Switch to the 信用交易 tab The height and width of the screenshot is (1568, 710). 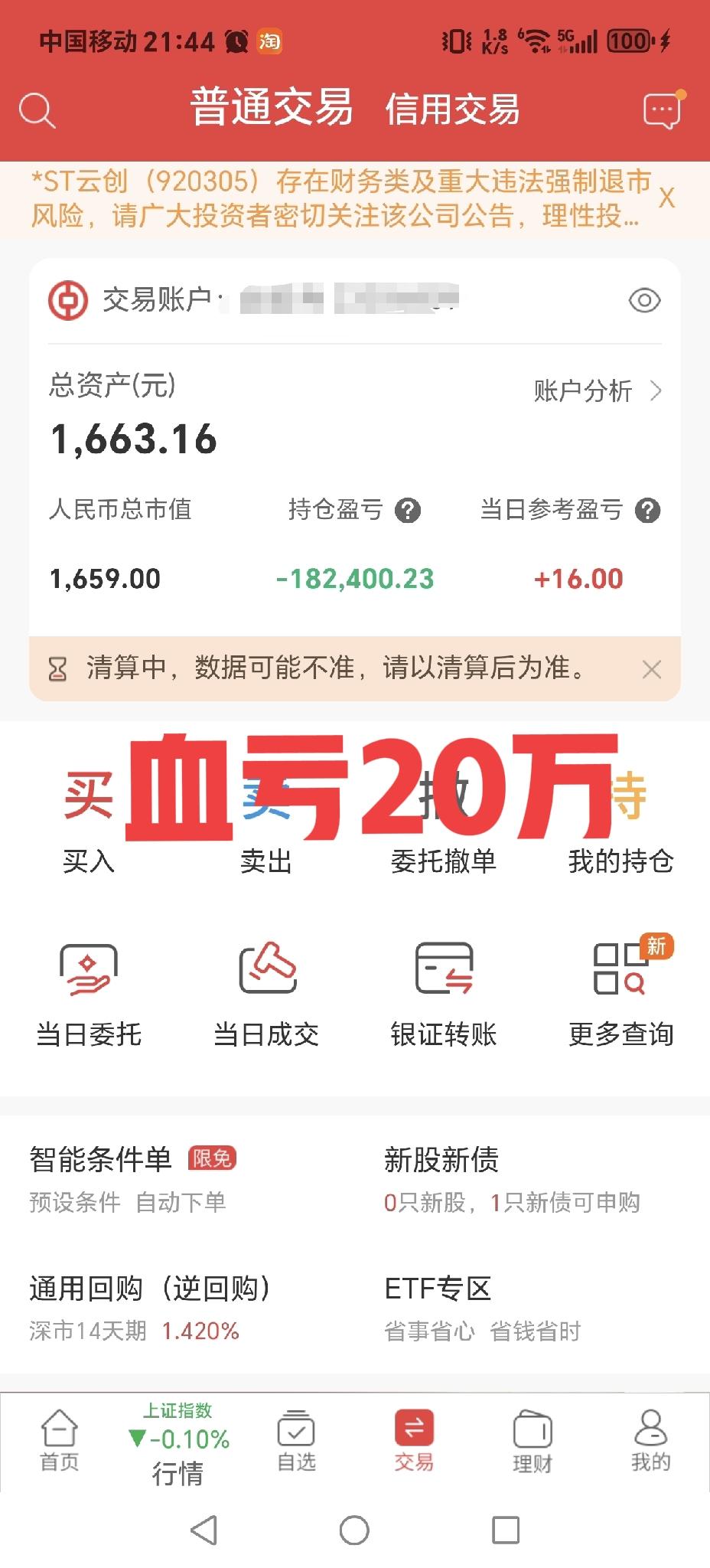[x=452, y=110]
